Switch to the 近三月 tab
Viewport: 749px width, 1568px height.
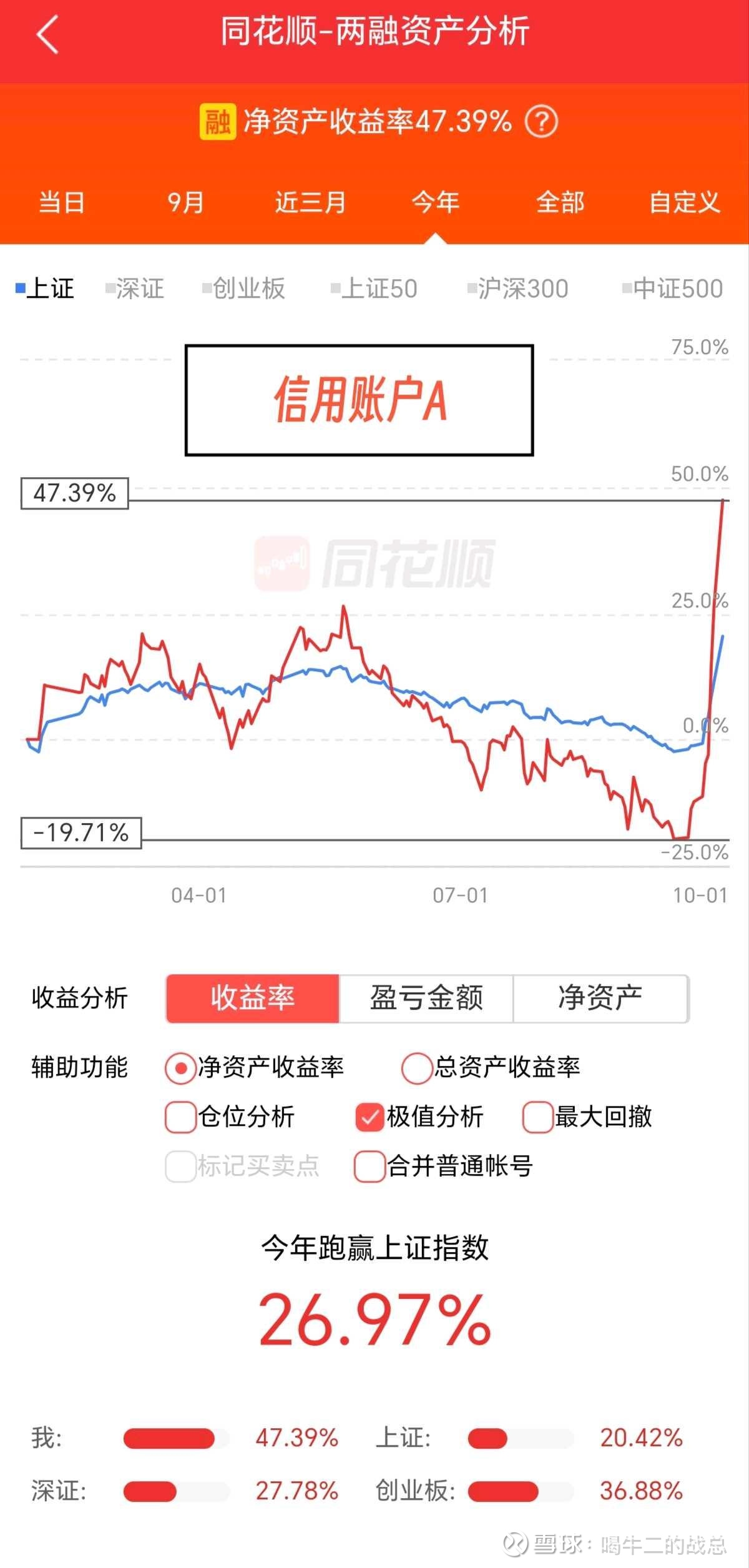tap(310, 202)
